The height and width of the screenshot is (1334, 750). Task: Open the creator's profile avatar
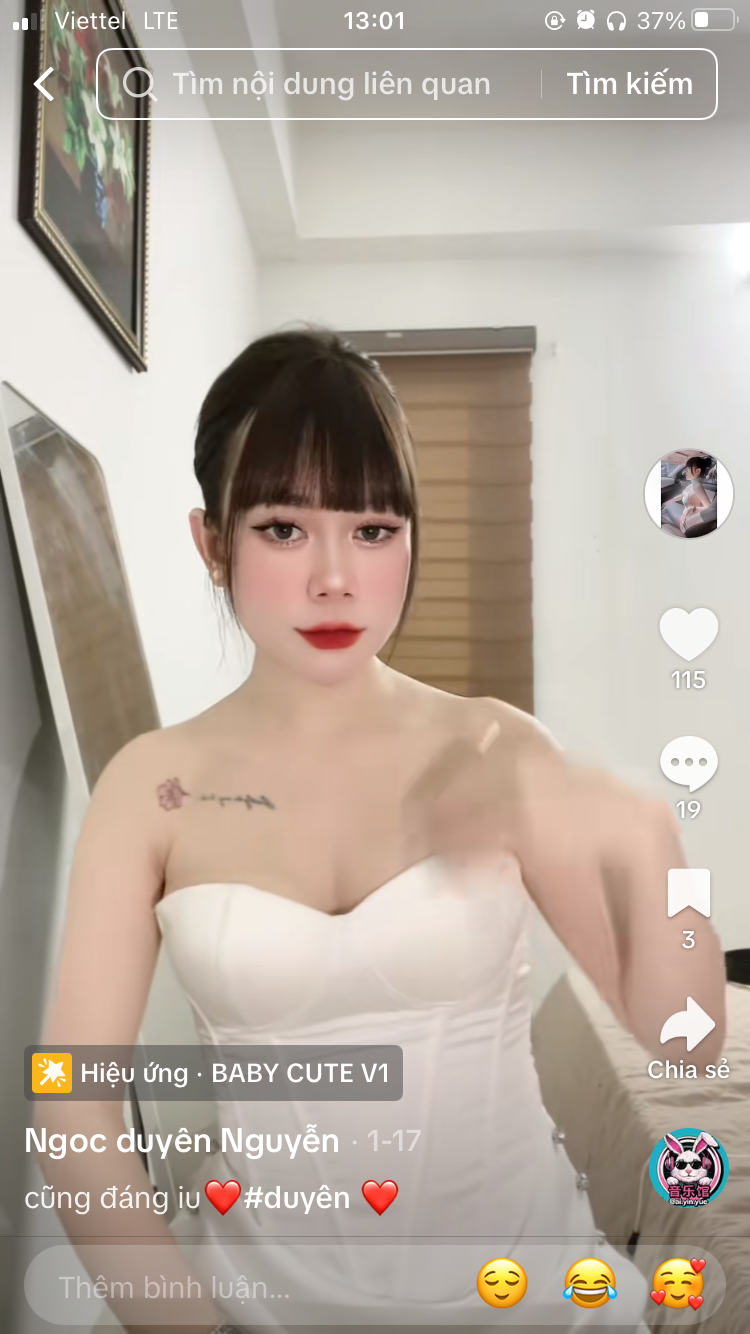(x=689, y=494)
